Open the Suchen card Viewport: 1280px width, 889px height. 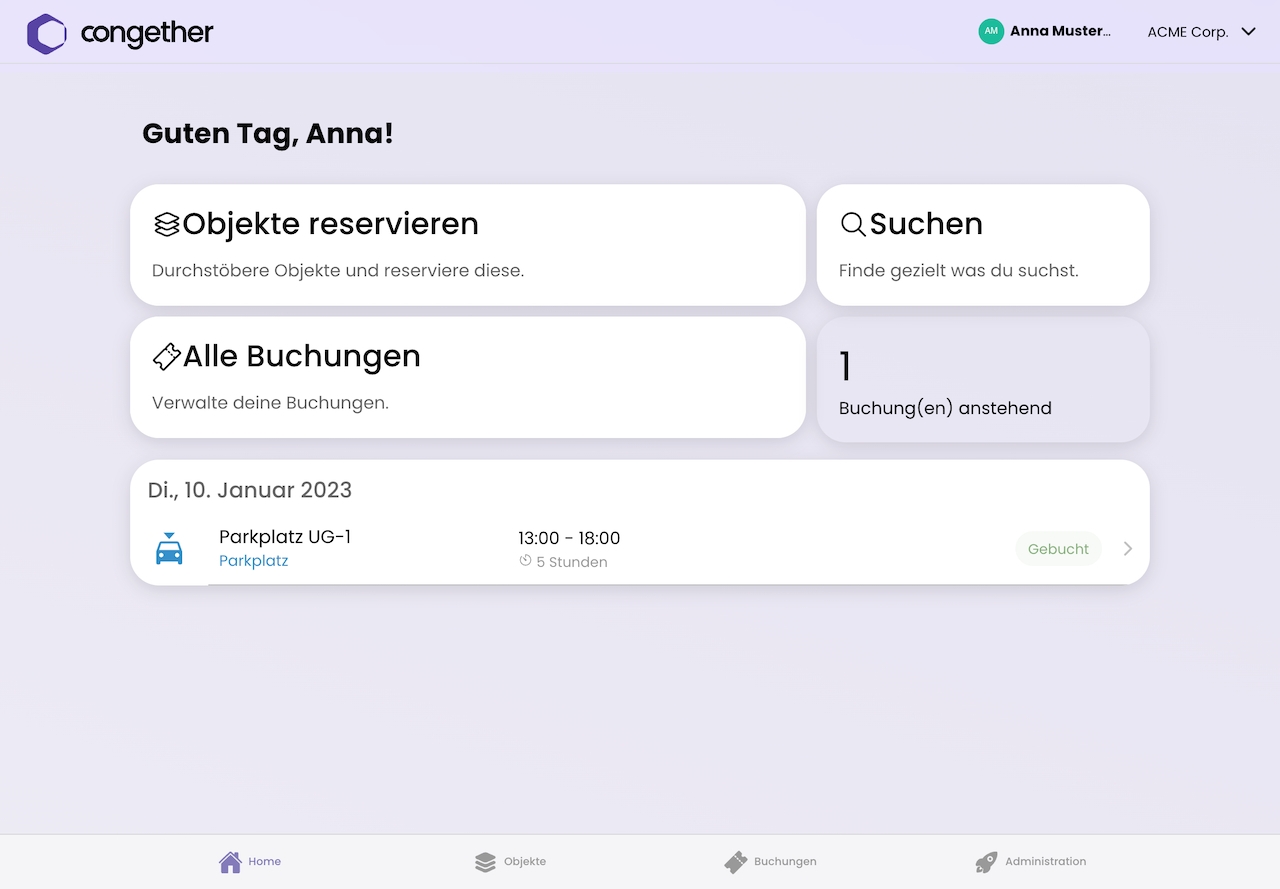(982, 245)
